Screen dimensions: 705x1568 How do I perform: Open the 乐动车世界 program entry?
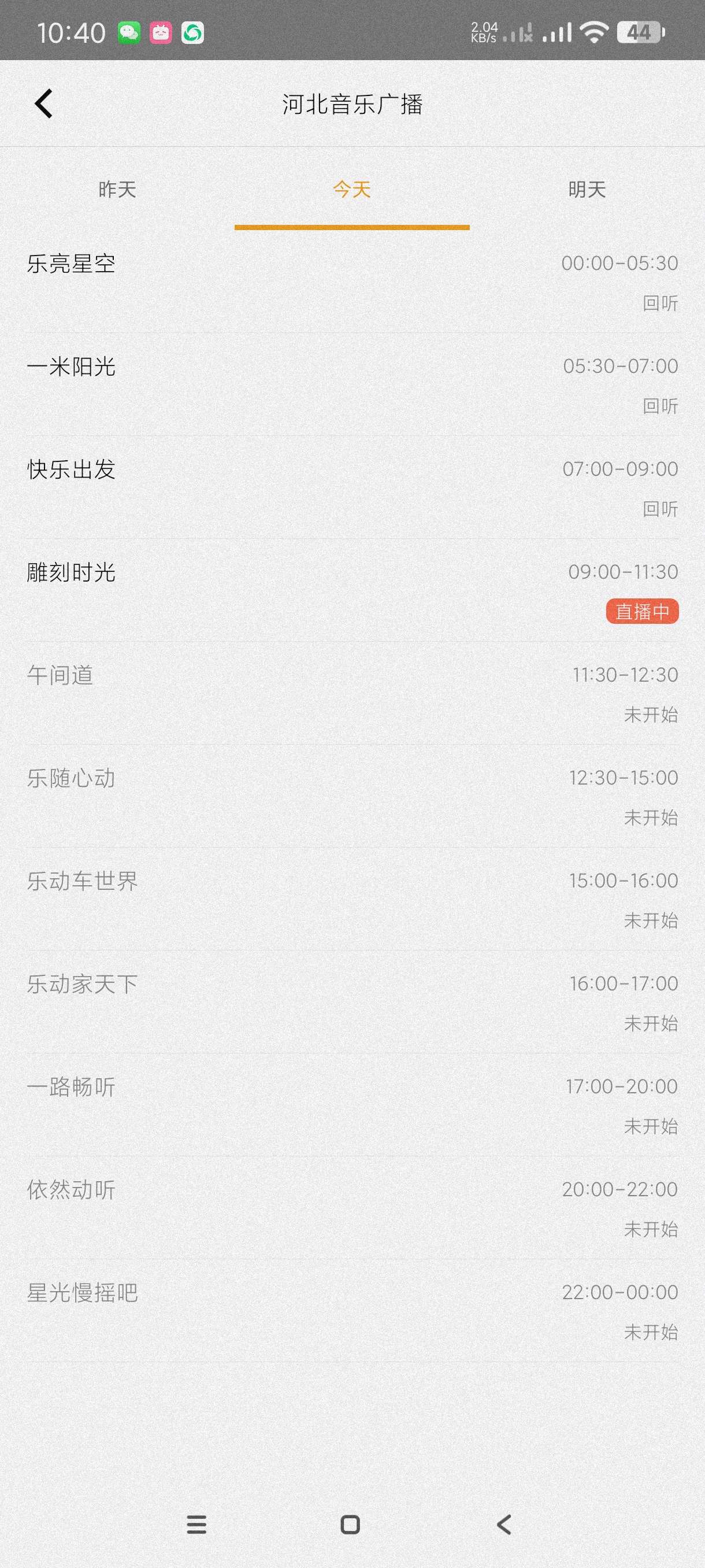pos(352,898)
